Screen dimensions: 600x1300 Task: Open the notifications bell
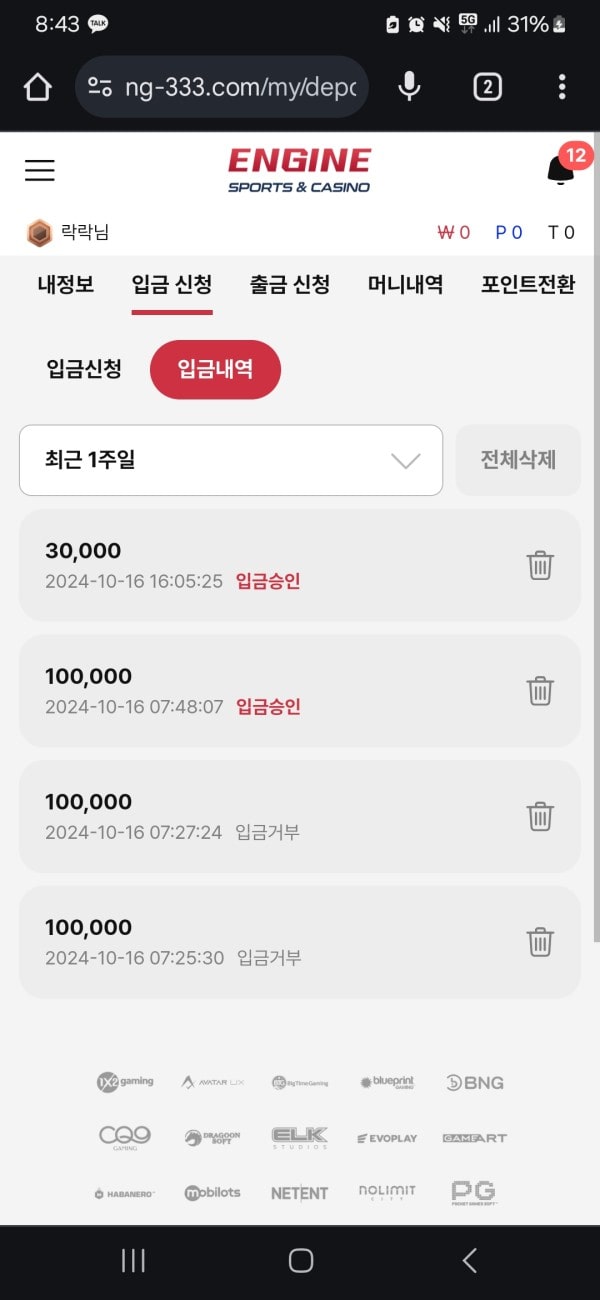[561, 170]
